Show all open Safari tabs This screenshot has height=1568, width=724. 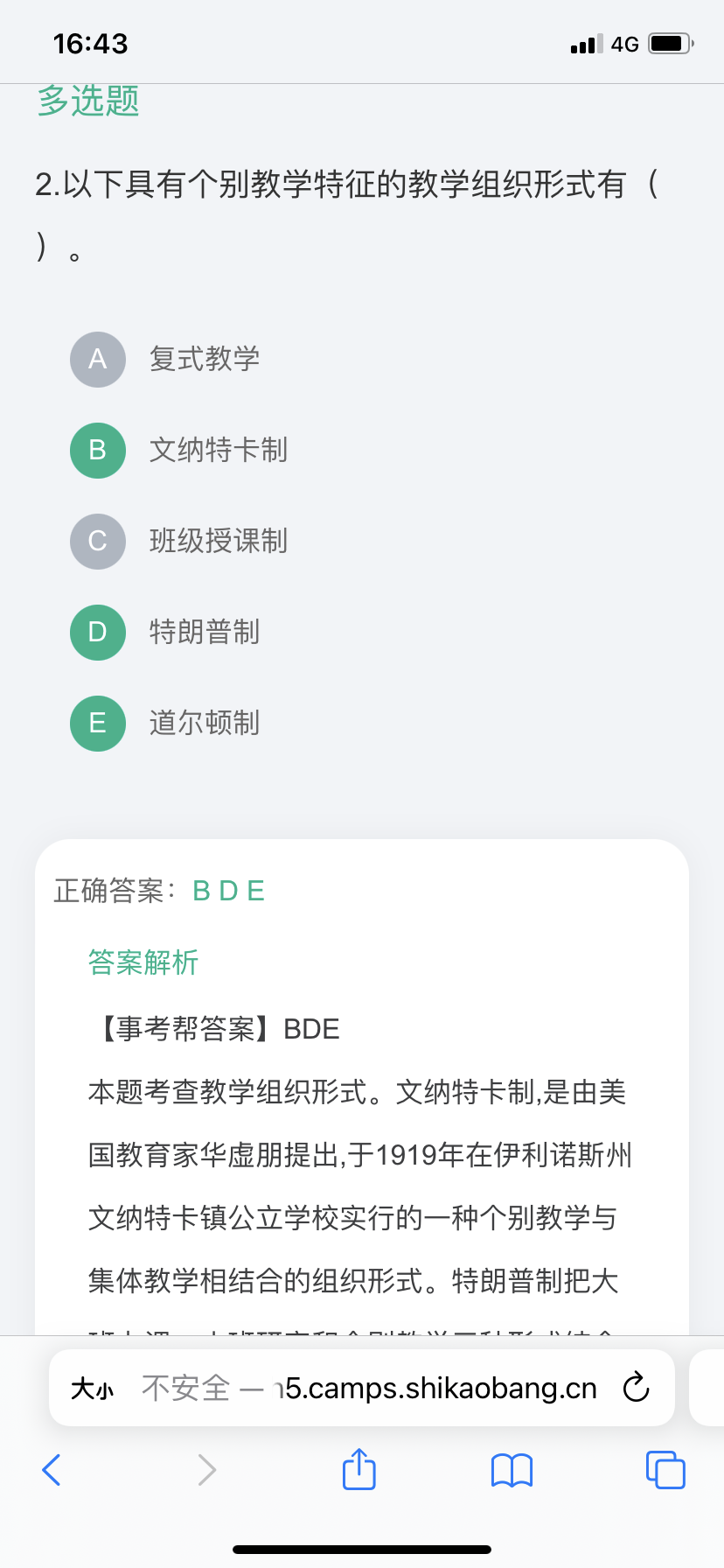(665, 1469)
